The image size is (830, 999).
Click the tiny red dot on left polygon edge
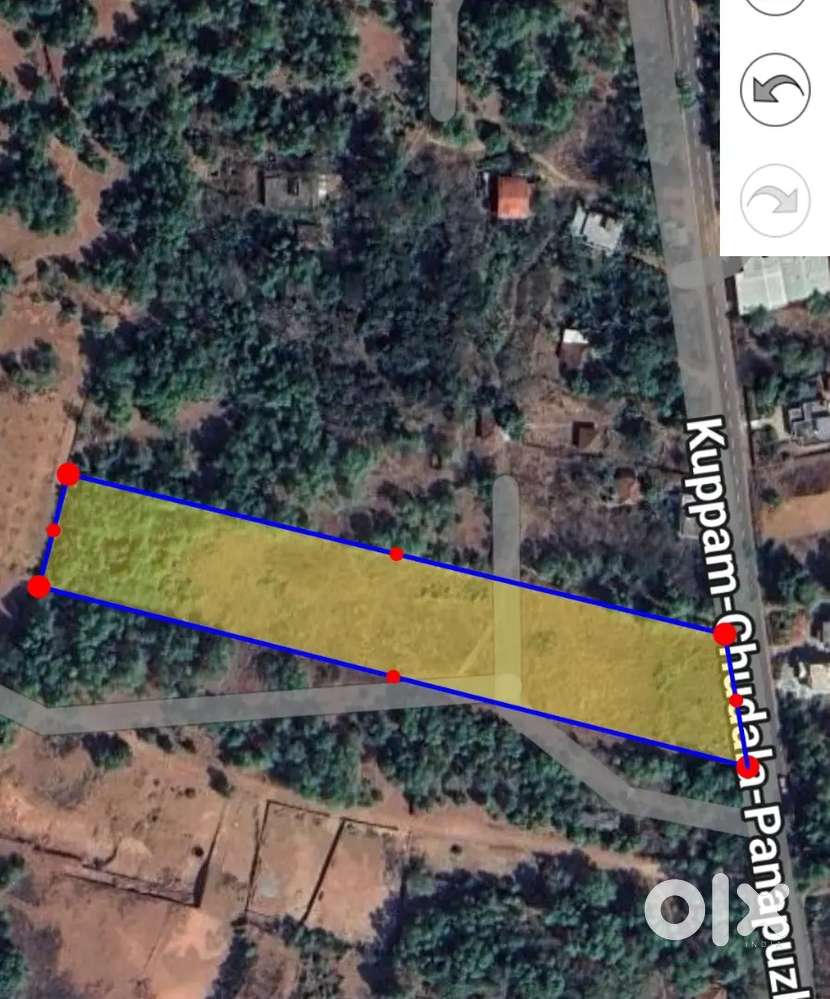(x=51, y=528)
